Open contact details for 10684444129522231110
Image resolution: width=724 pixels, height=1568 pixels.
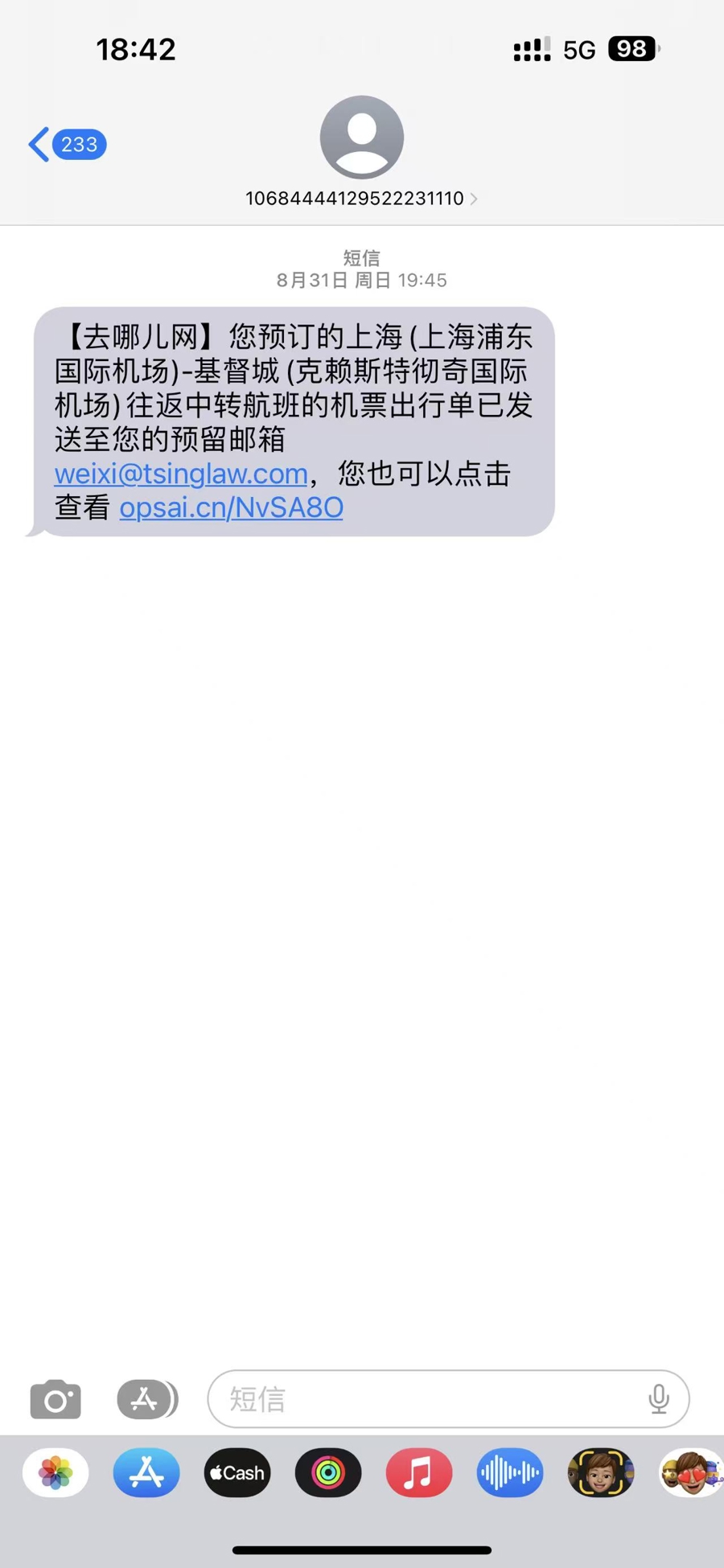[x=361, y=198]
